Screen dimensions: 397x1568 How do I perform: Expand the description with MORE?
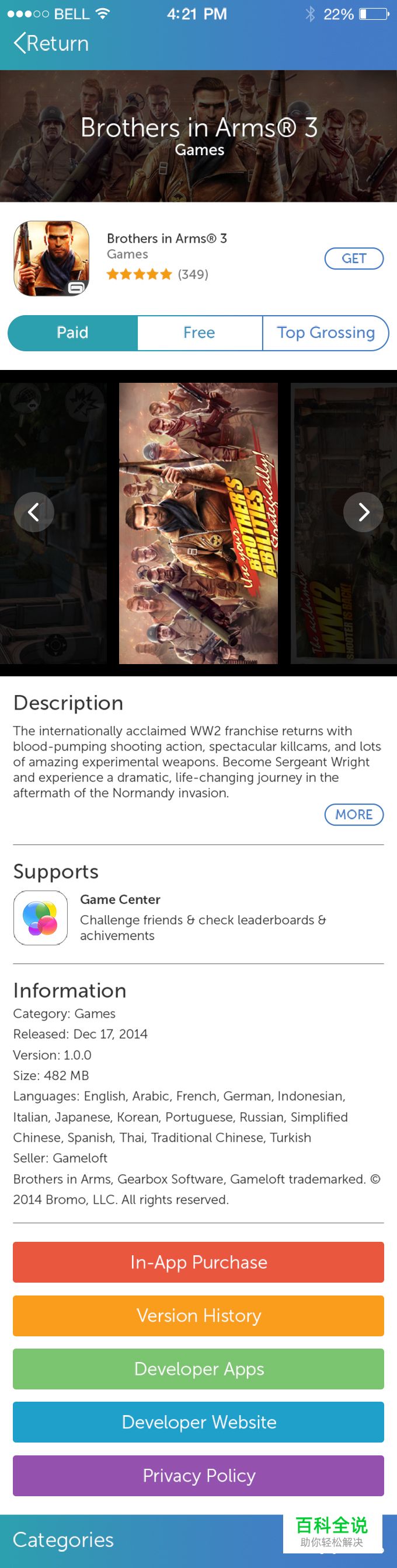[x=354, y=815]
